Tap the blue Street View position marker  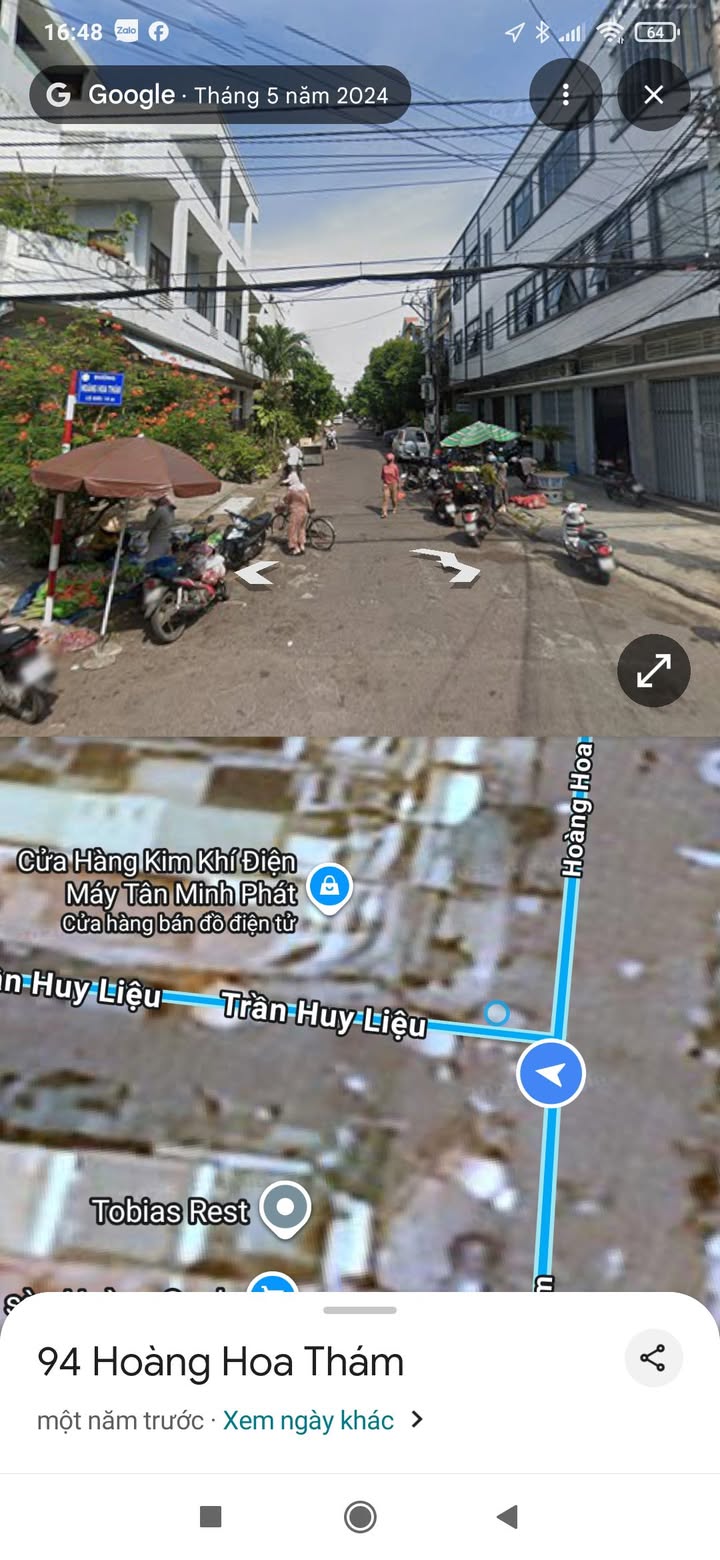(551, 1073)
